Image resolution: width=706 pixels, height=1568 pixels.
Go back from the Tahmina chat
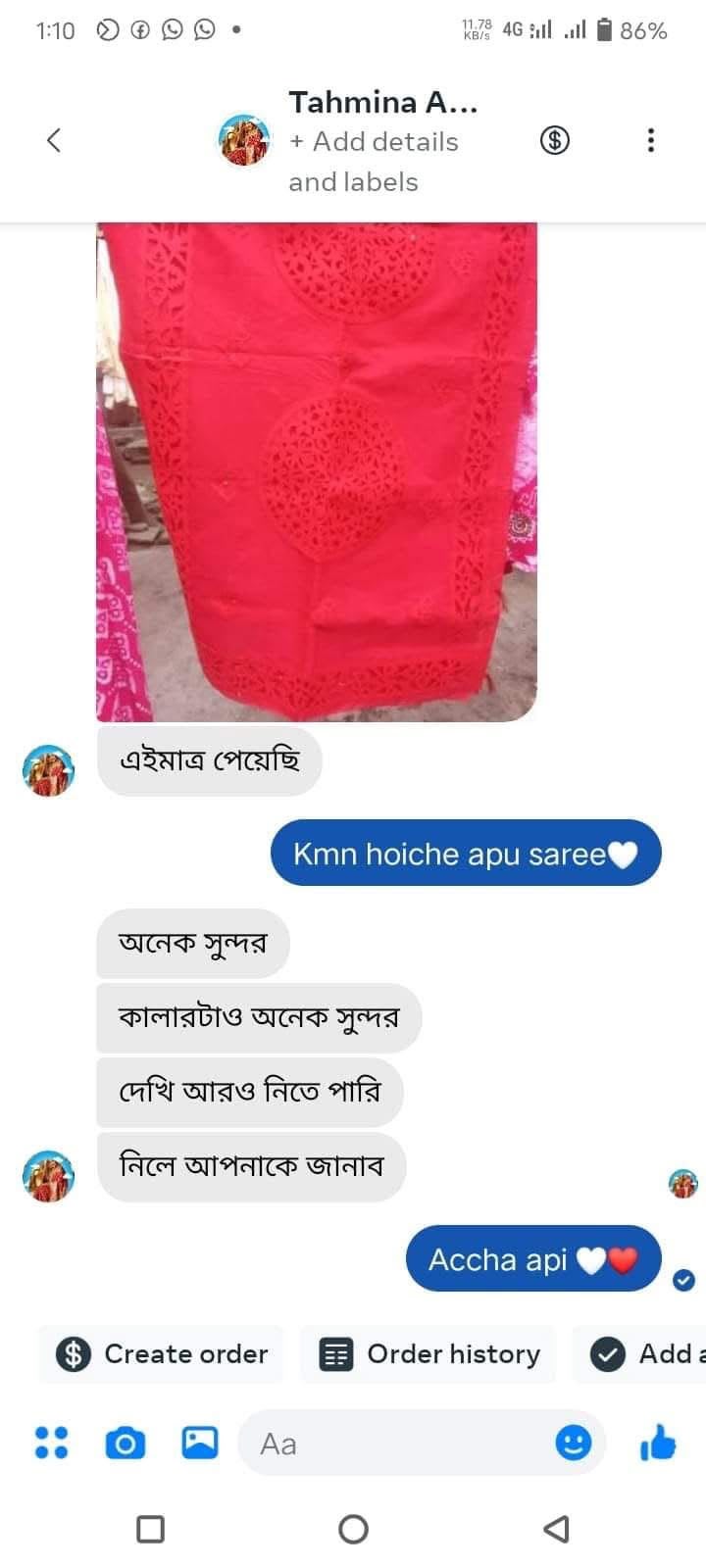(x=54, y=140)
